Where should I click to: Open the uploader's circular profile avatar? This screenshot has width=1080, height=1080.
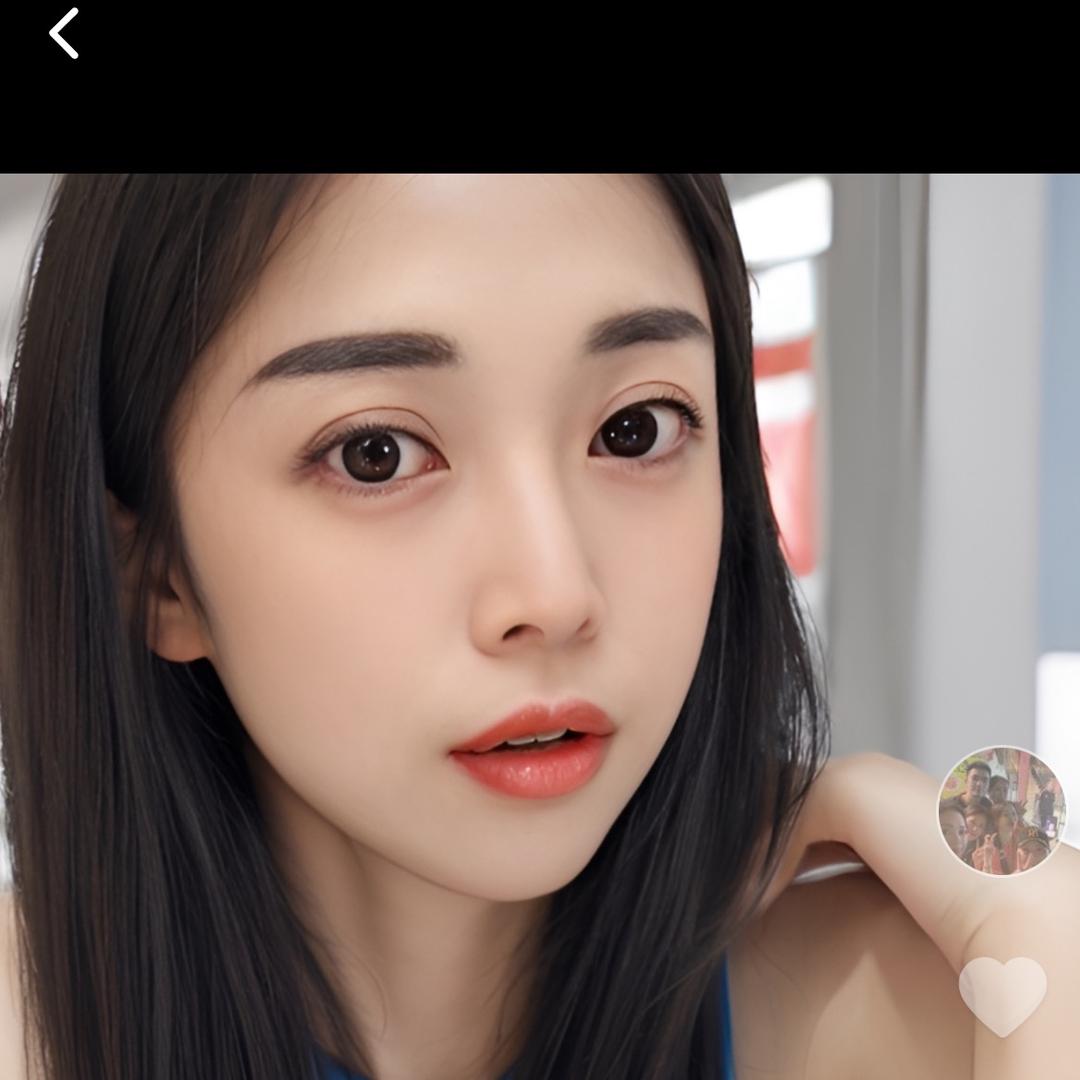pyautogui.click(x=1001, y=810)
